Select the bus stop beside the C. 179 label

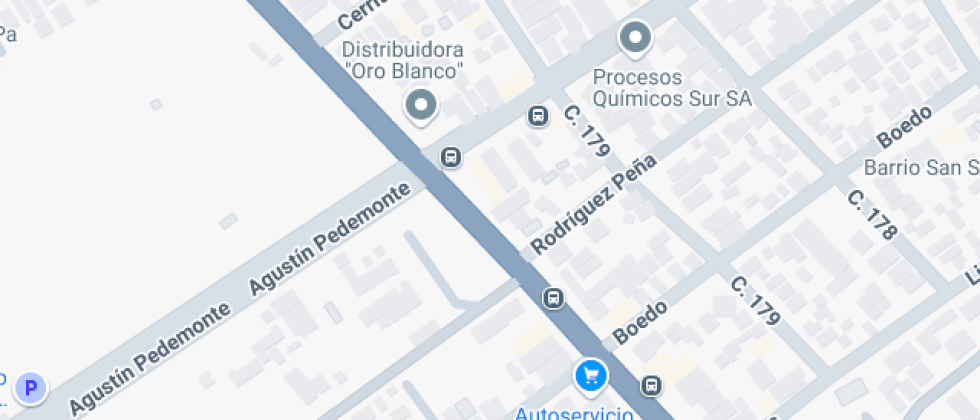pyautogui.click(x=538, y=116)
